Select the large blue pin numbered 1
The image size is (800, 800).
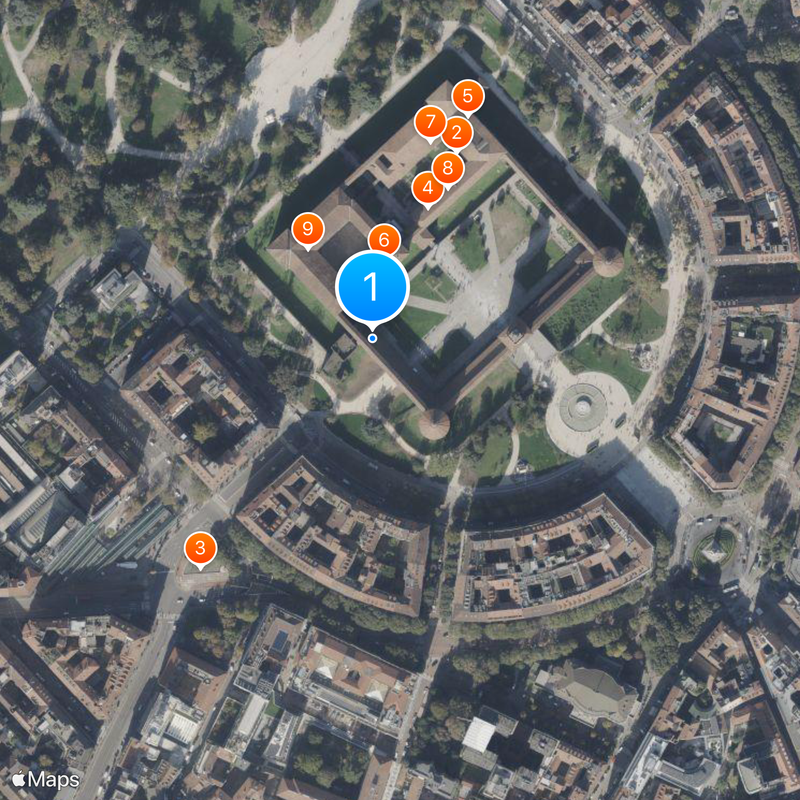pyautogui.click(x=372, y=287)
